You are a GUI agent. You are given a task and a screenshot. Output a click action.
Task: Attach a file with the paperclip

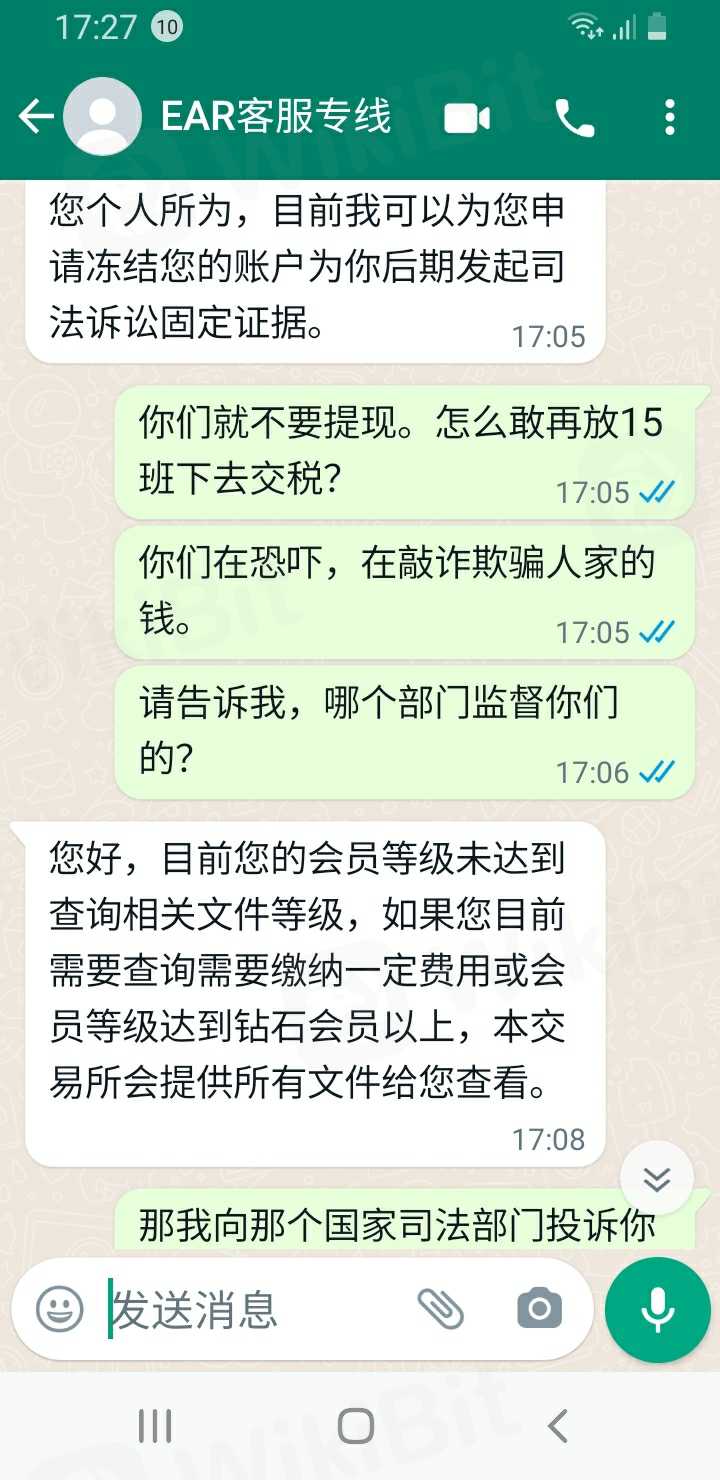coord(440,1308)
